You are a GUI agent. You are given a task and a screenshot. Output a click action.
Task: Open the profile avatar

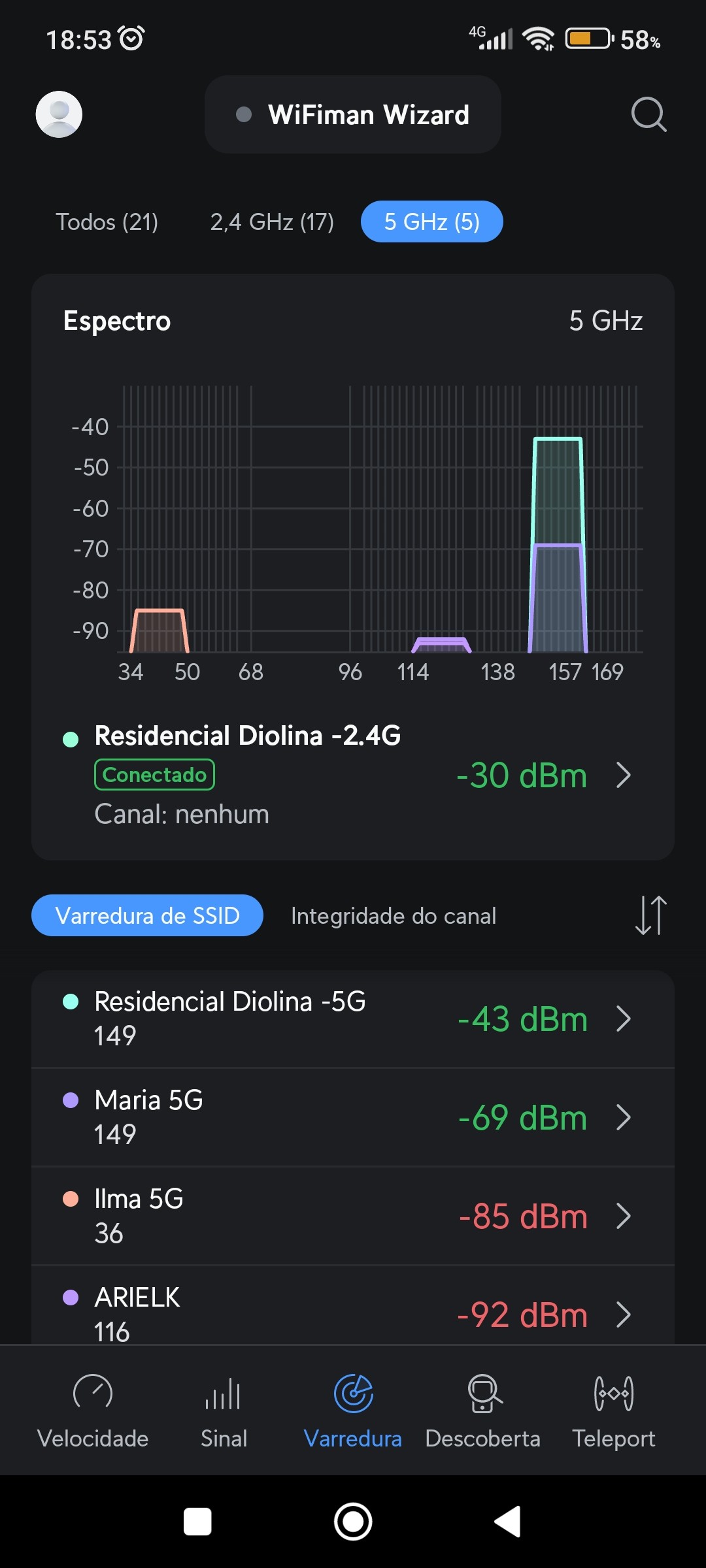point(59,114)
